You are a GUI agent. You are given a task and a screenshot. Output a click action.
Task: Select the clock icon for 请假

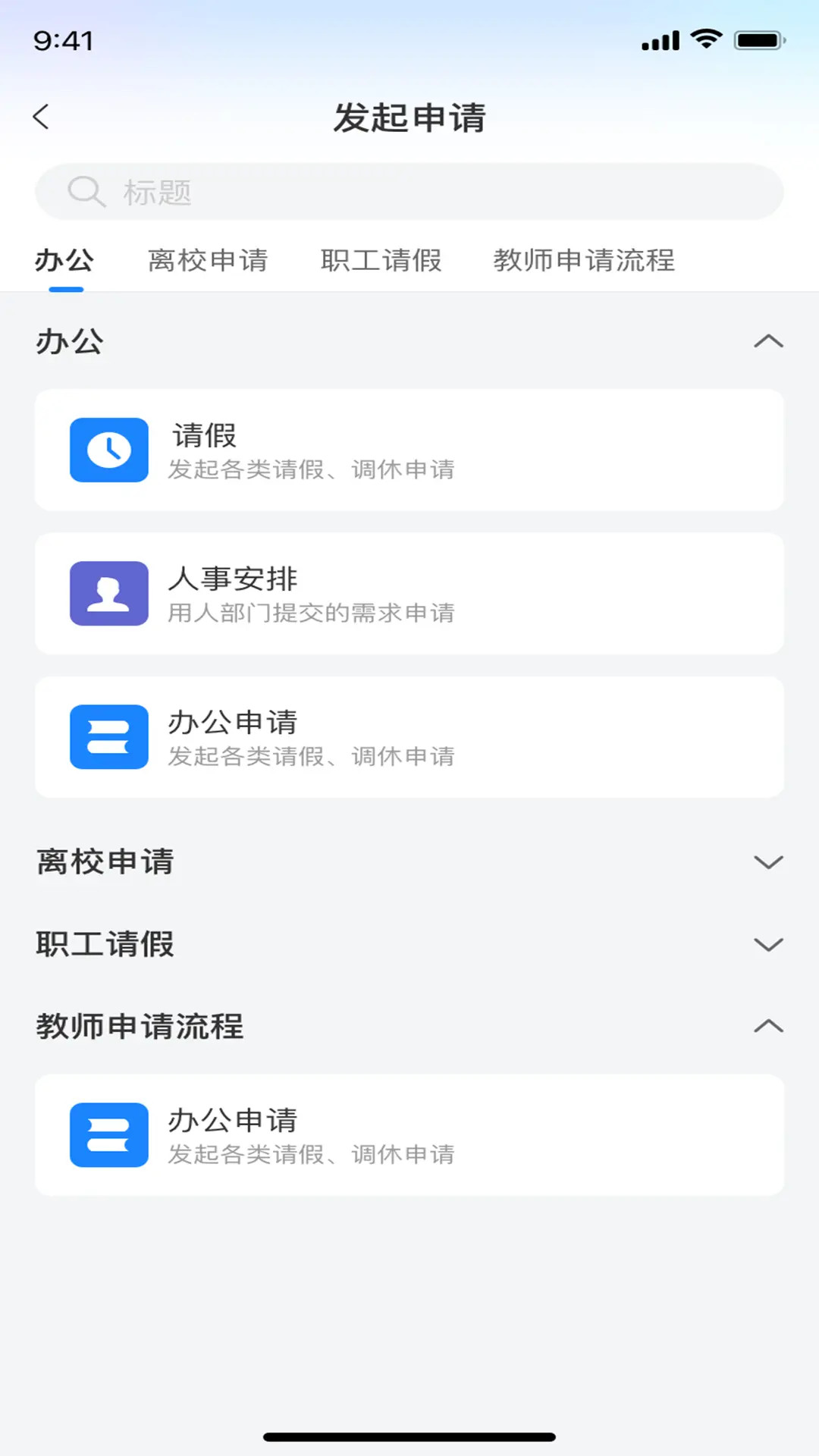108,450
